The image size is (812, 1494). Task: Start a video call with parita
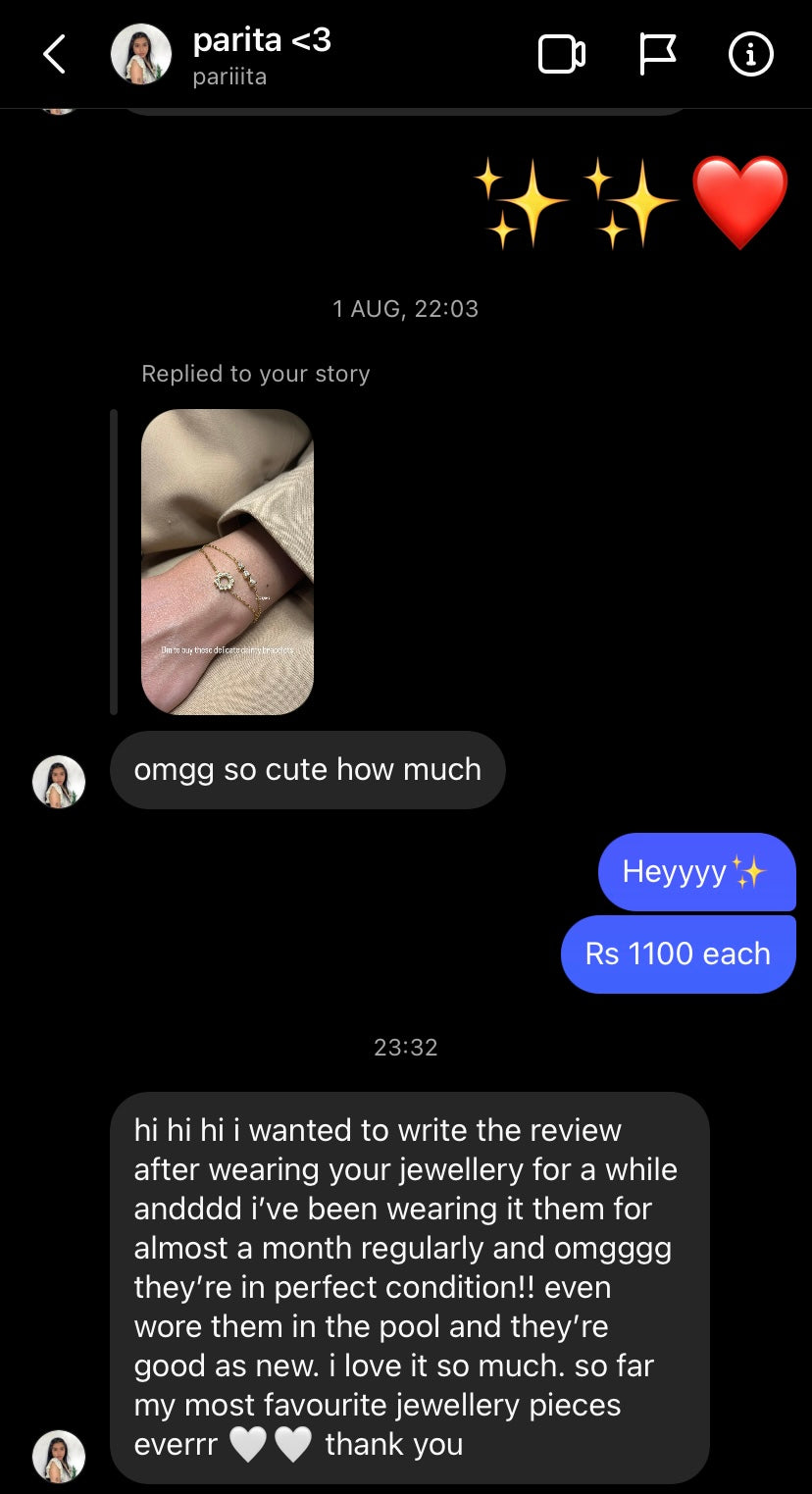(x=562, y=55)
